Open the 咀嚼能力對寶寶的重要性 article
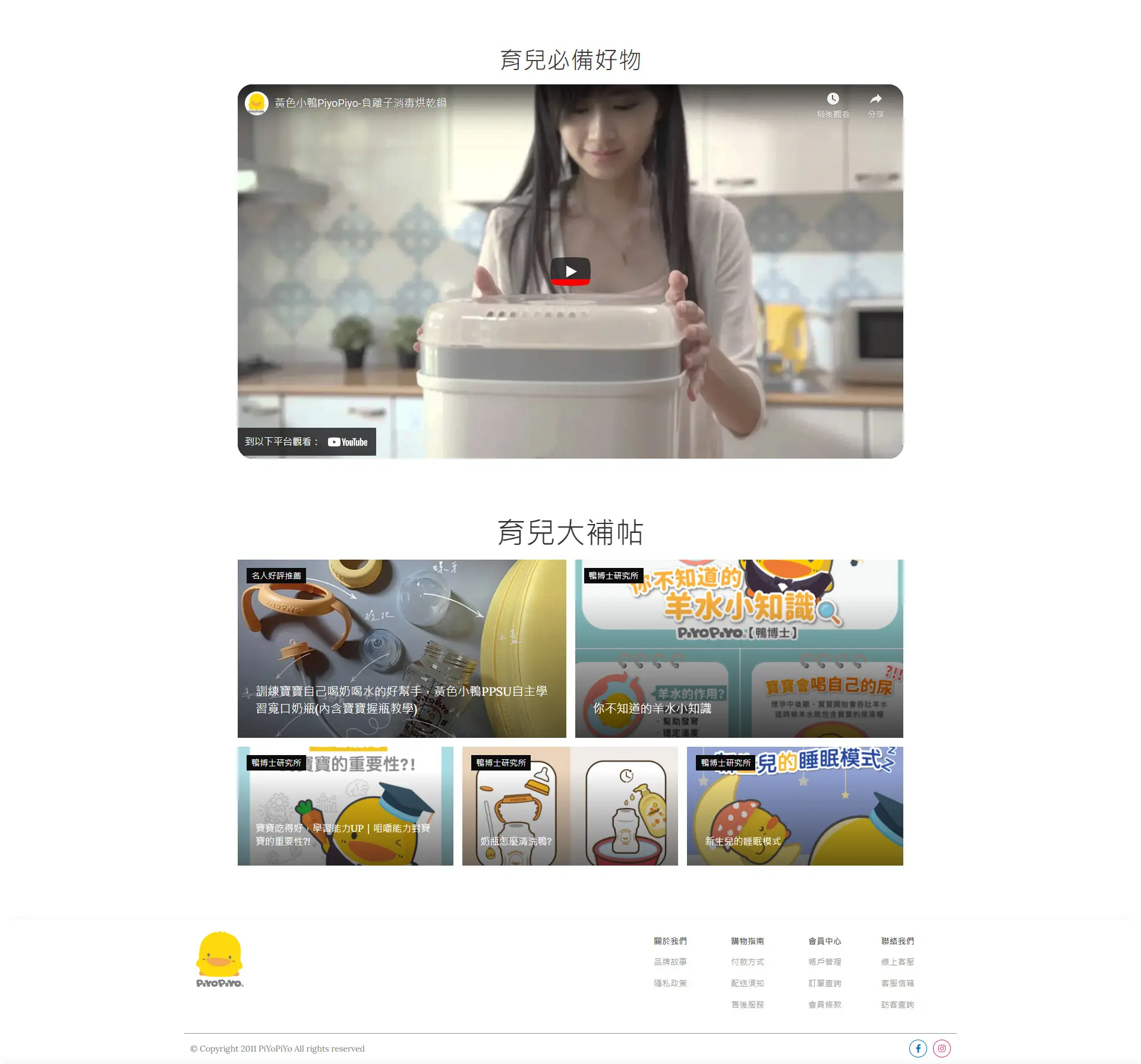The height and width of the screenshot is (1064, 1141). click(x=345, y=806)
